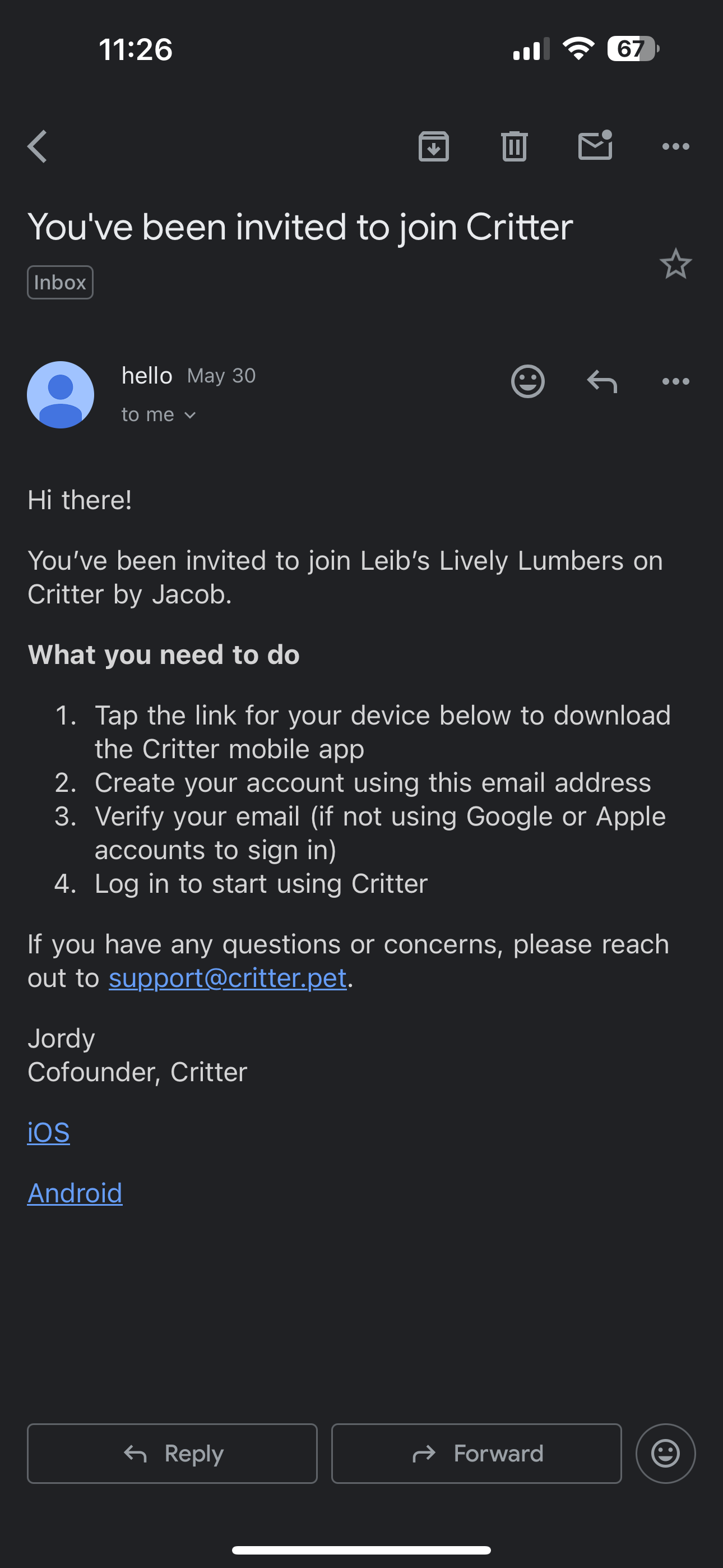Delete this email with the trash icon
This screenshot has height=1568, width=723.
pos(515,147)
